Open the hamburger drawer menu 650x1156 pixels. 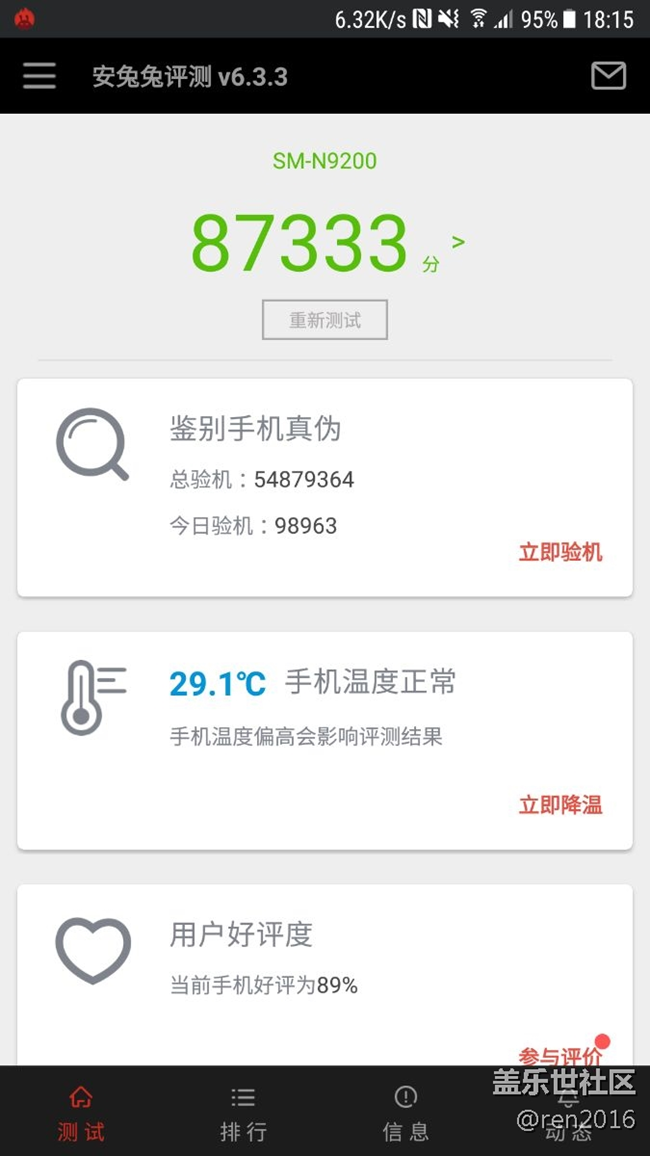(39, 76)
